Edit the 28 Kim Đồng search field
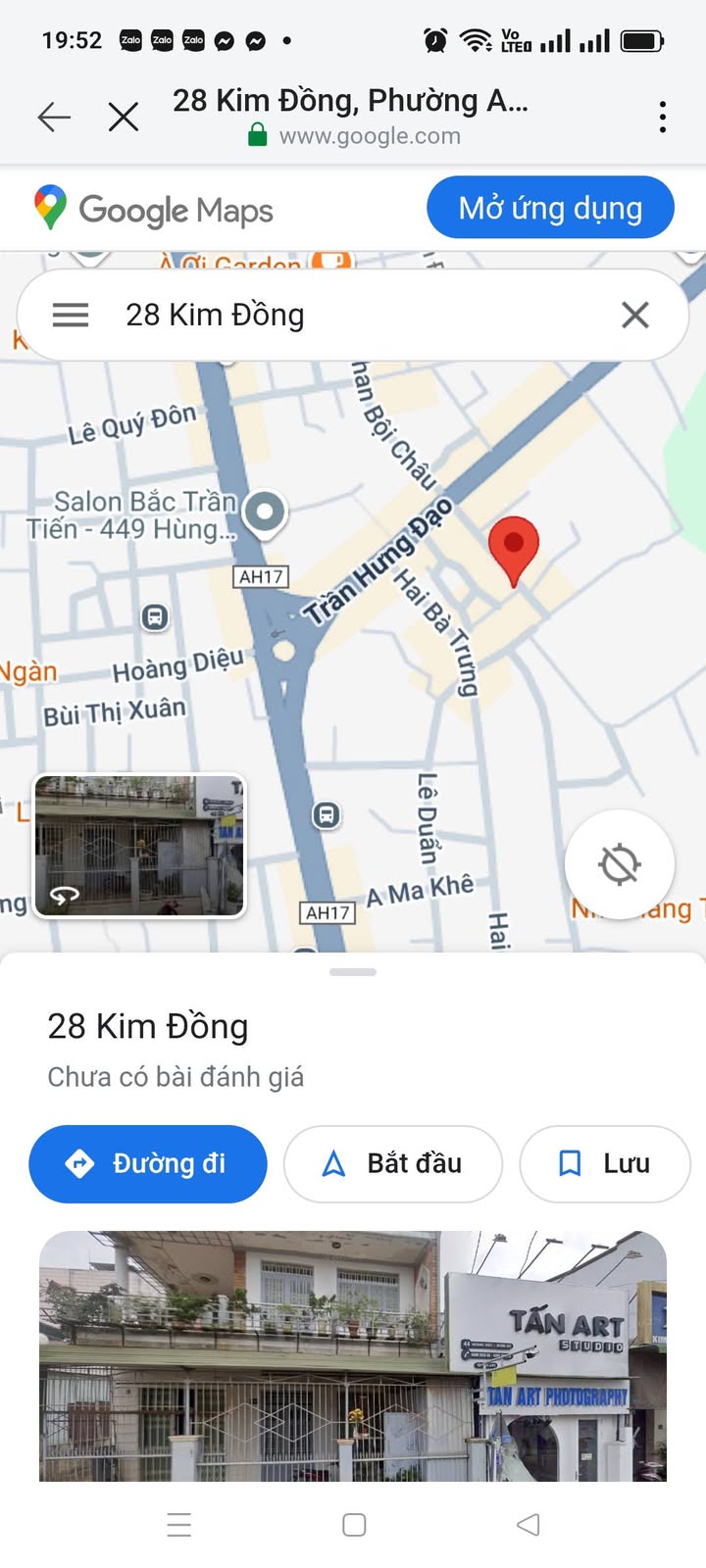 pyautogui.click(x=353, y=315)
